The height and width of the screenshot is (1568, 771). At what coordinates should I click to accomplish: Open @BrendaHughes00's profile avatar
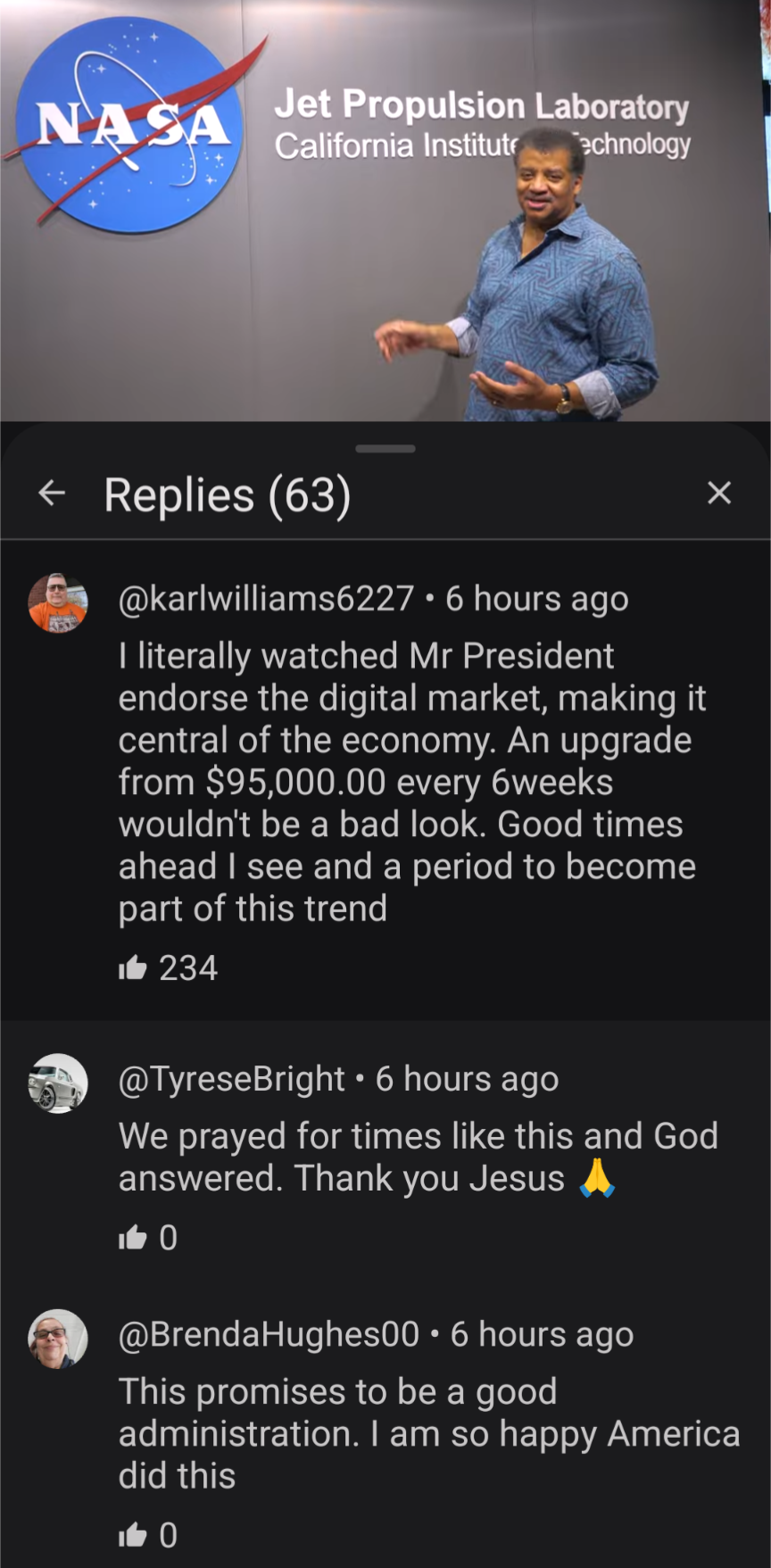click(x=58, y=1338)
